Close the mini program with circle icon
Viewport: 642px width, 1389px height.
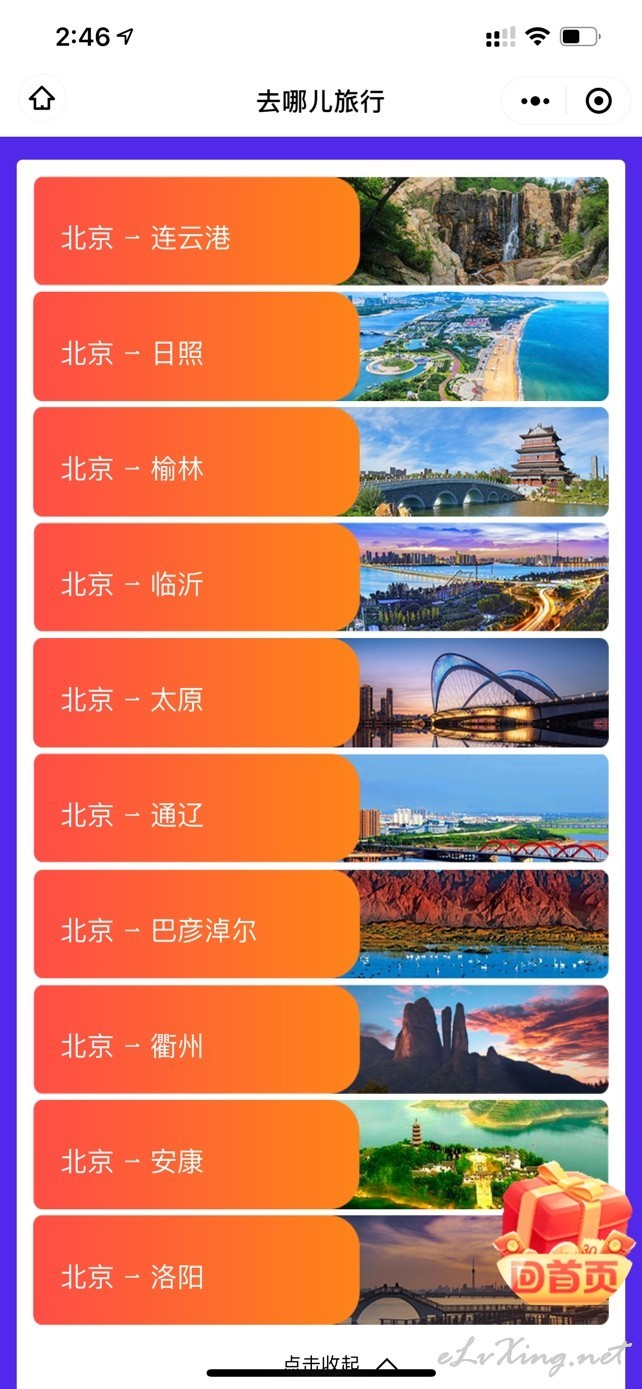tap(598, 101)
